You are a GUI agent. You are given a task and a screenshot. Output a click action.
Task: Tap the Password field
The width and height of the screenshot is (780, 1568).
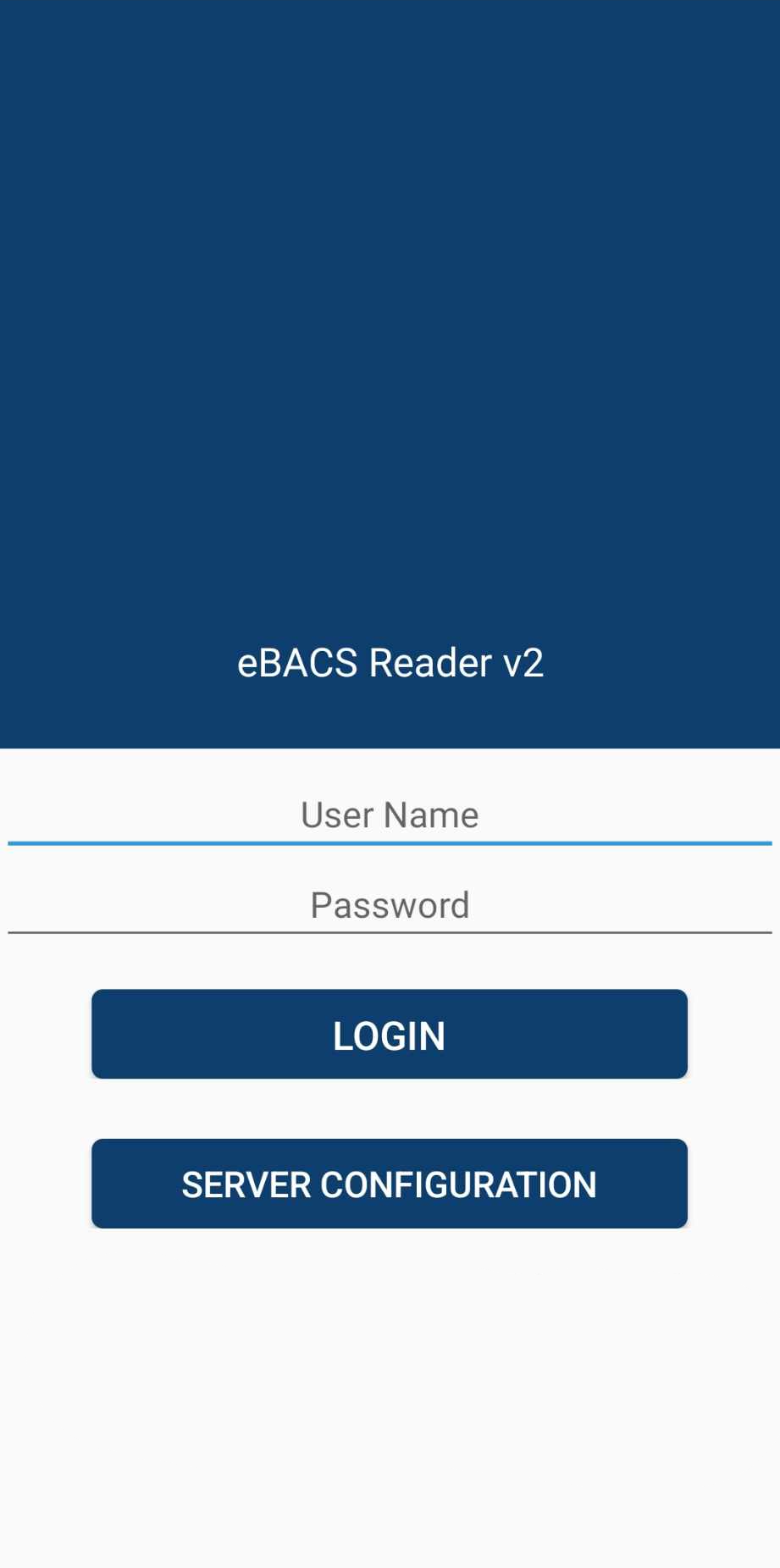click(x=390, y=905)
